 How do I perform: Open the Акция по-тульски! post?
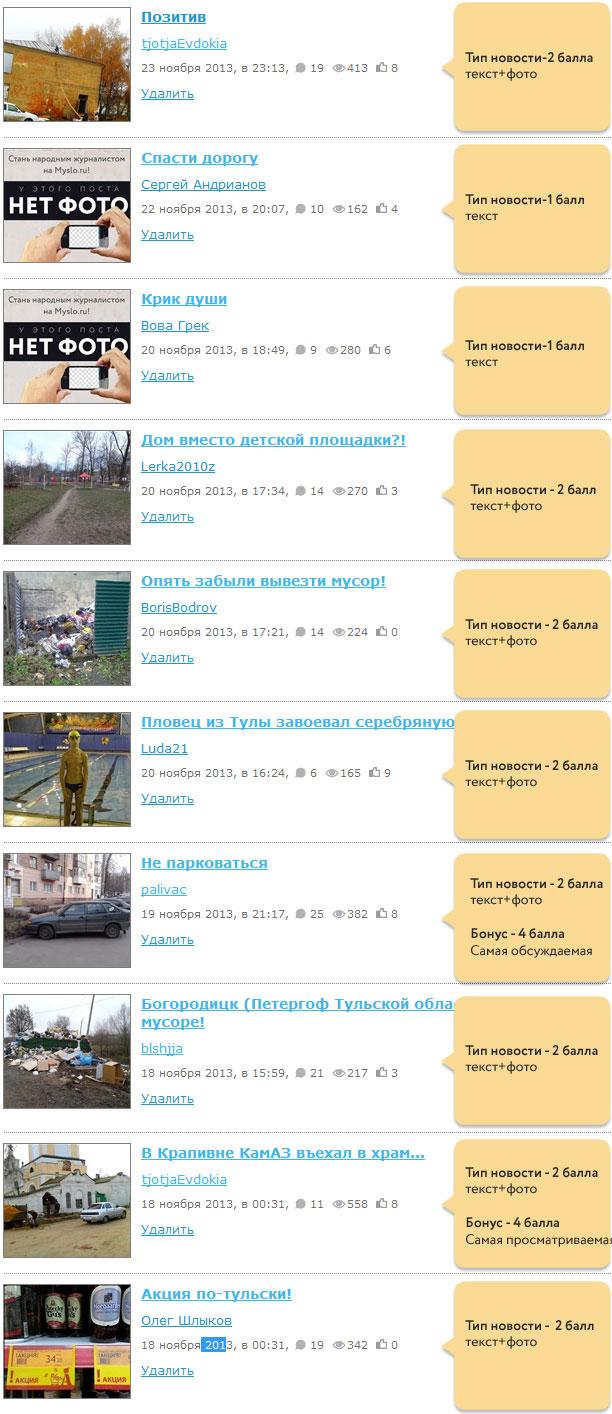[216, 1294]
